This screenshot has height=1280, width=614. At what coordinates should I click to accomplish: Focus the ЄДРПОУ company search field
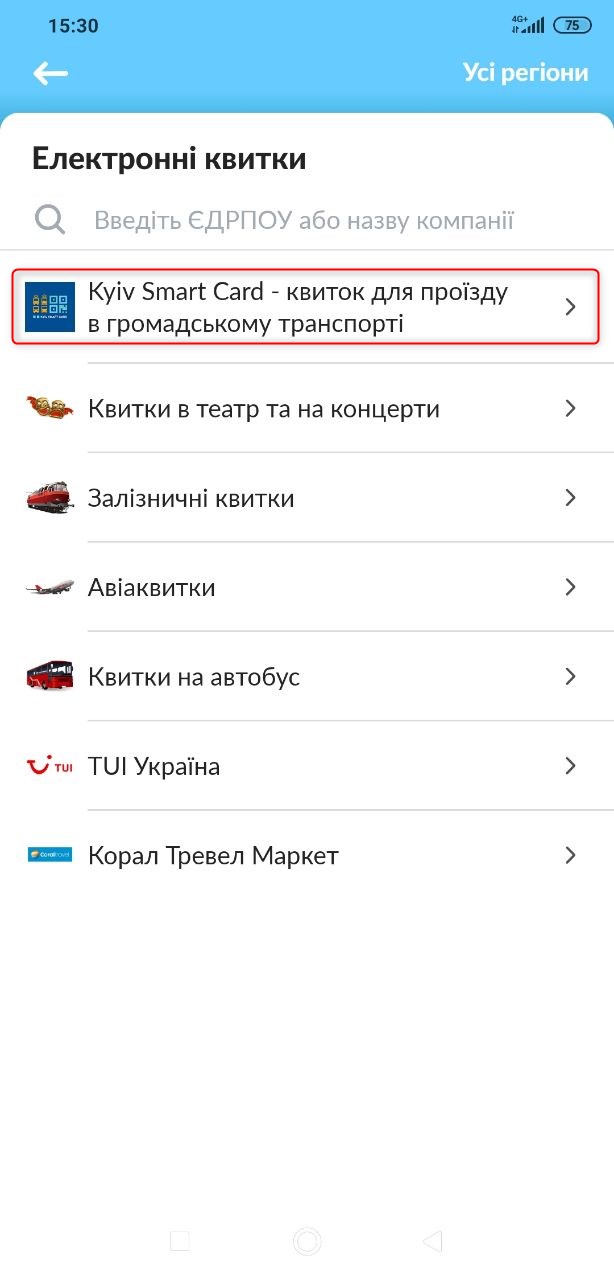pyautogui.click(x=303, y=220)
